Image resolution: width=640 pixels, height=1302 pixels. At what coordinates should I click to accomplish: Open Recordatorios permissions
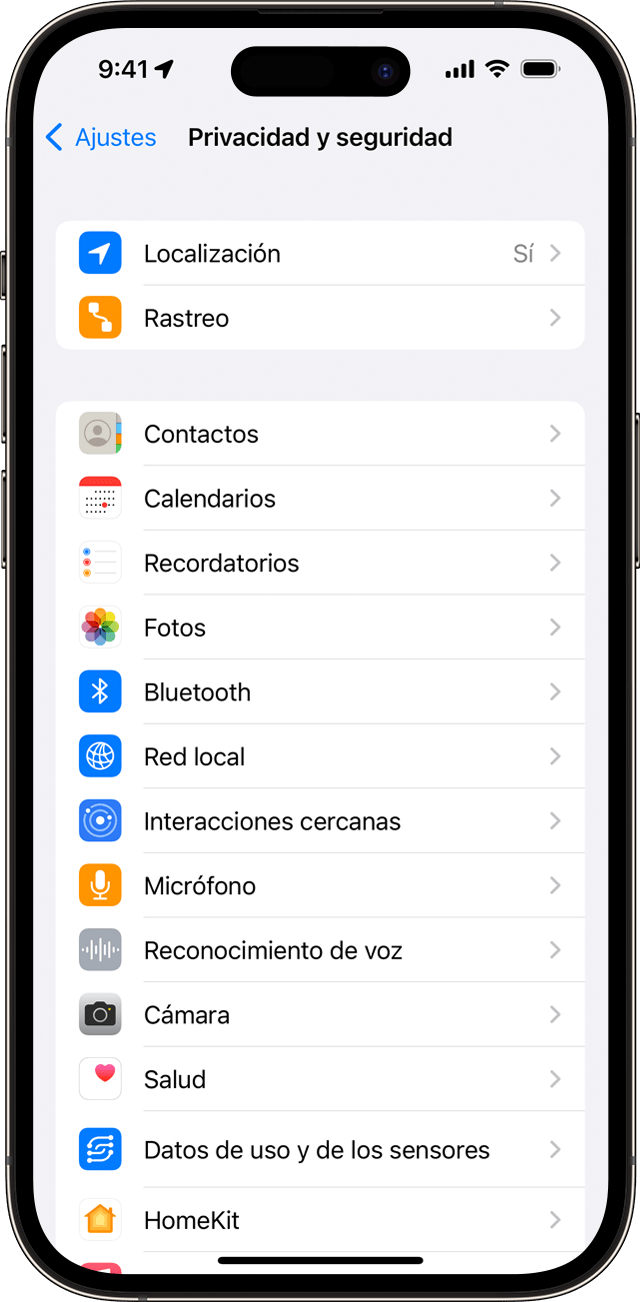(x=320, y=563)
